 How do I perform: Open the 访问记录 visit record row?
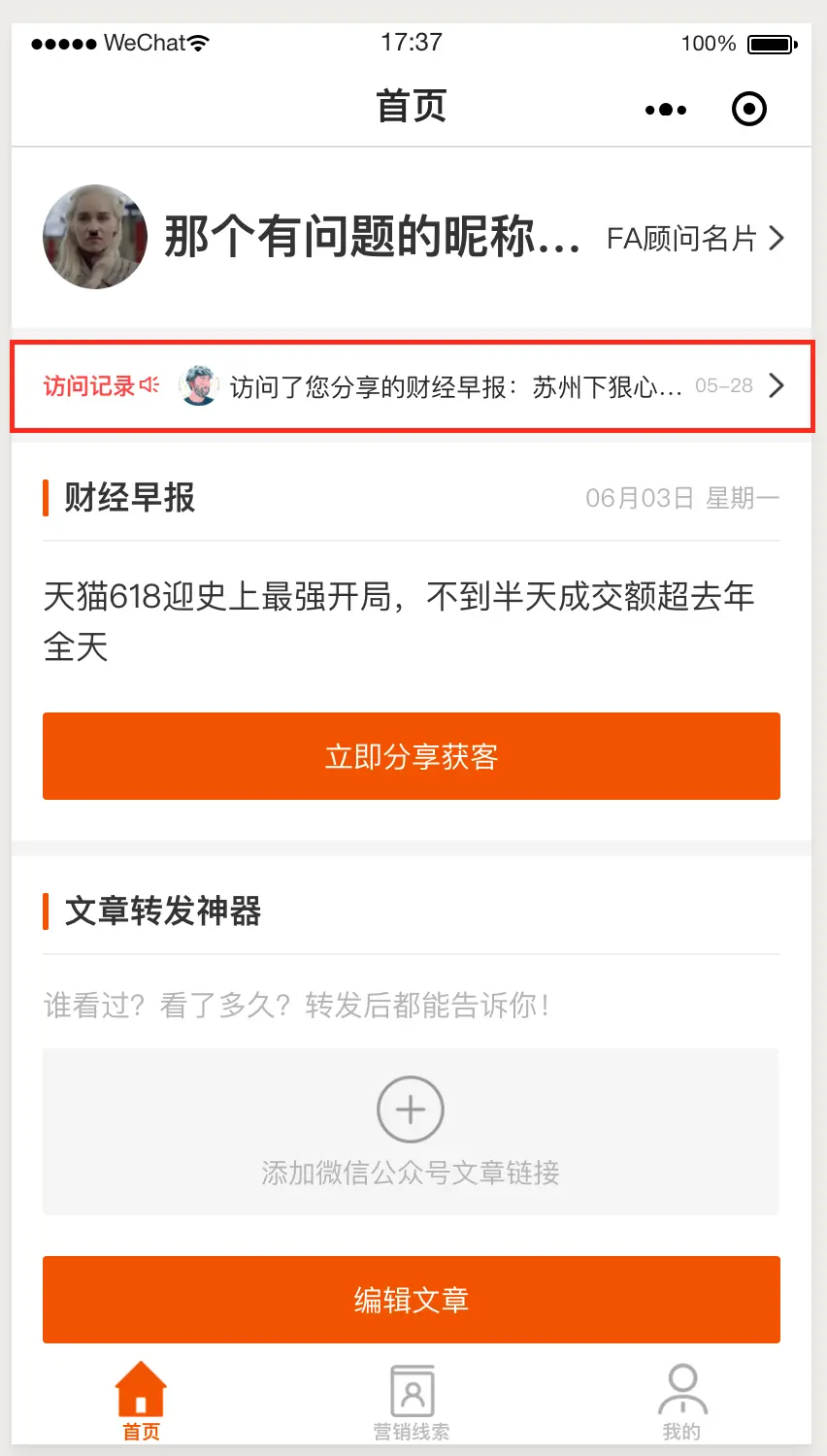pyautogui.click(x=412, y=386)
